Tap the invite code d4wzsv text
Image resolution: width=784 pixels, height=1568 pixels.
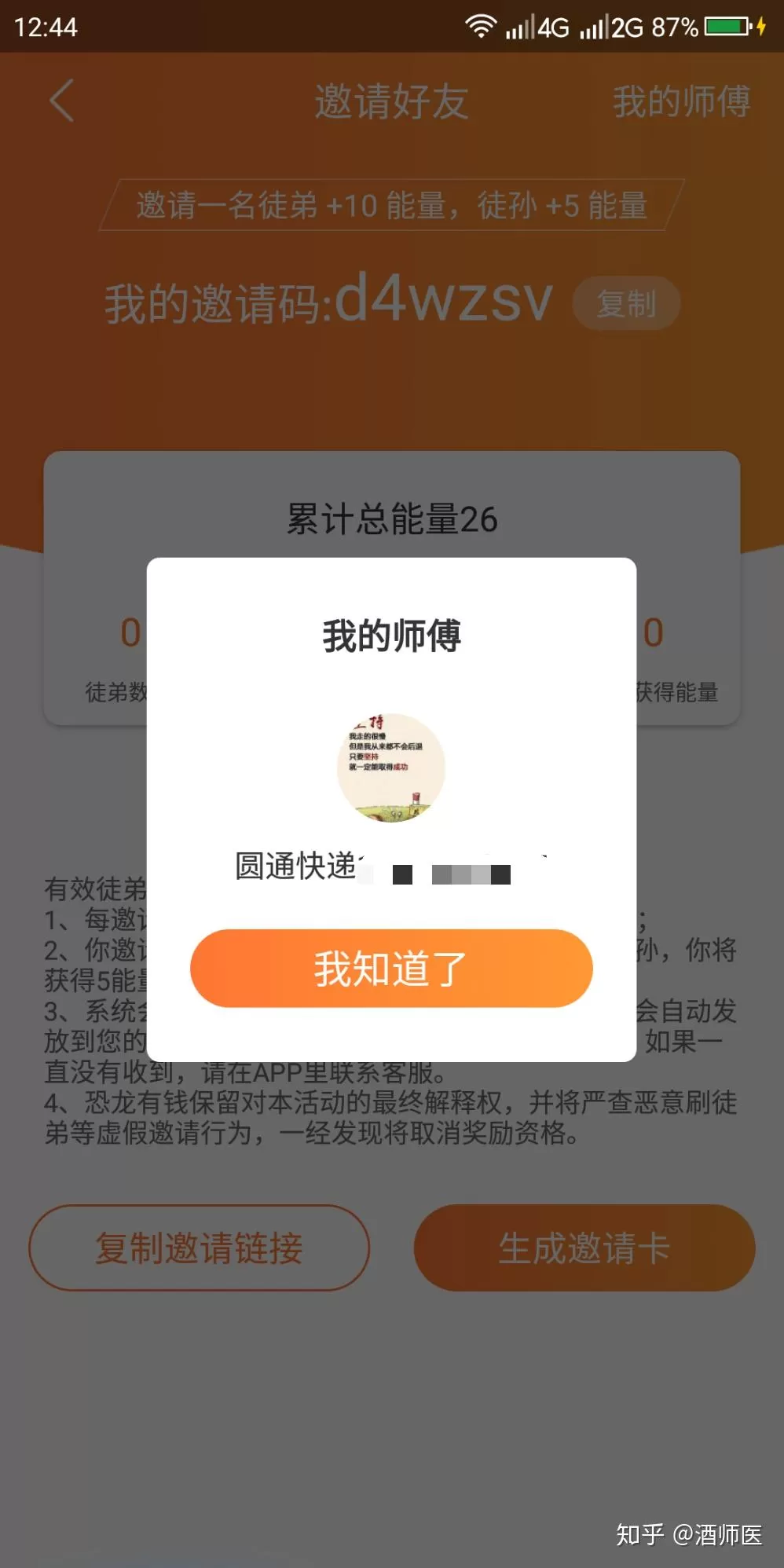(x=442, y=300)
